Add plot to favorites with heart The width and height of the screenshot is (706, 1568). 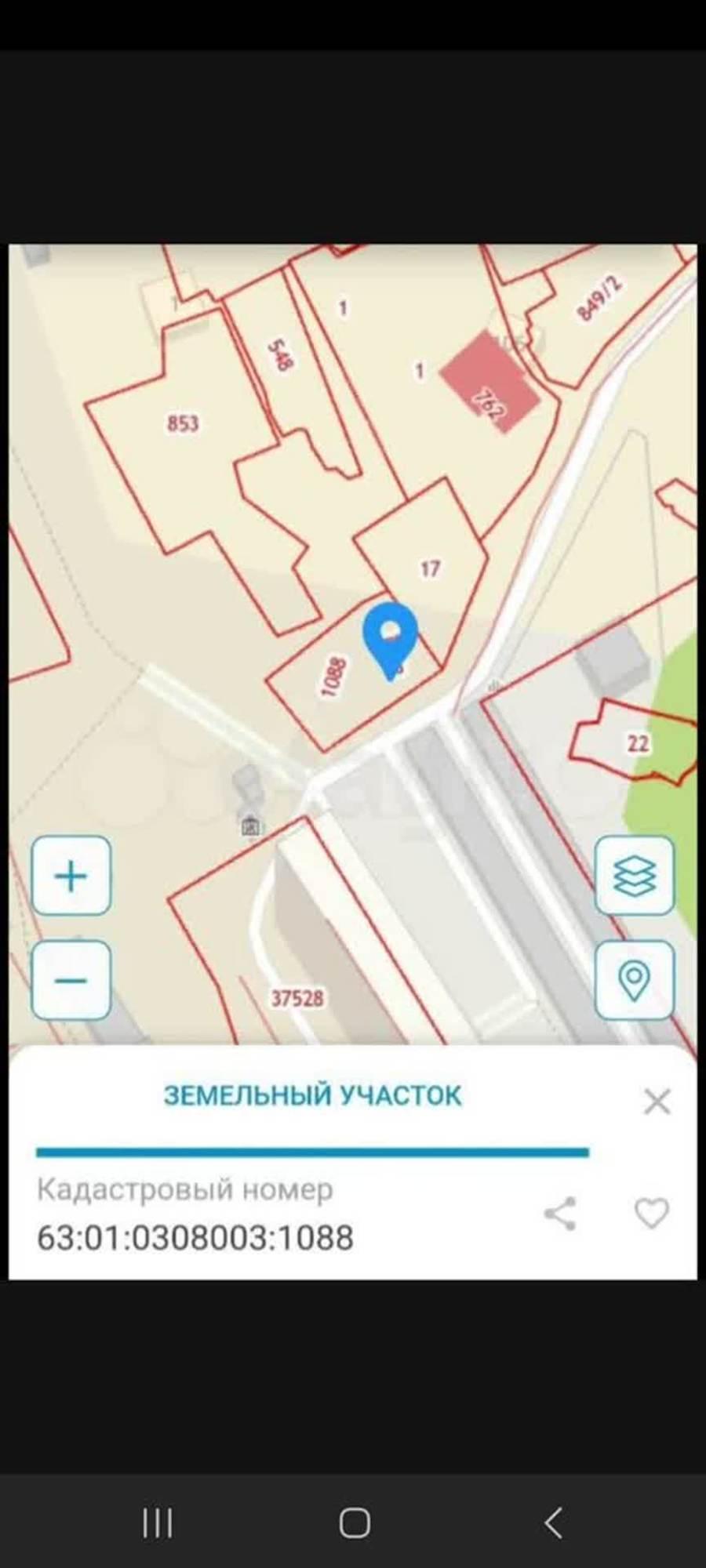click(651, 1214)
